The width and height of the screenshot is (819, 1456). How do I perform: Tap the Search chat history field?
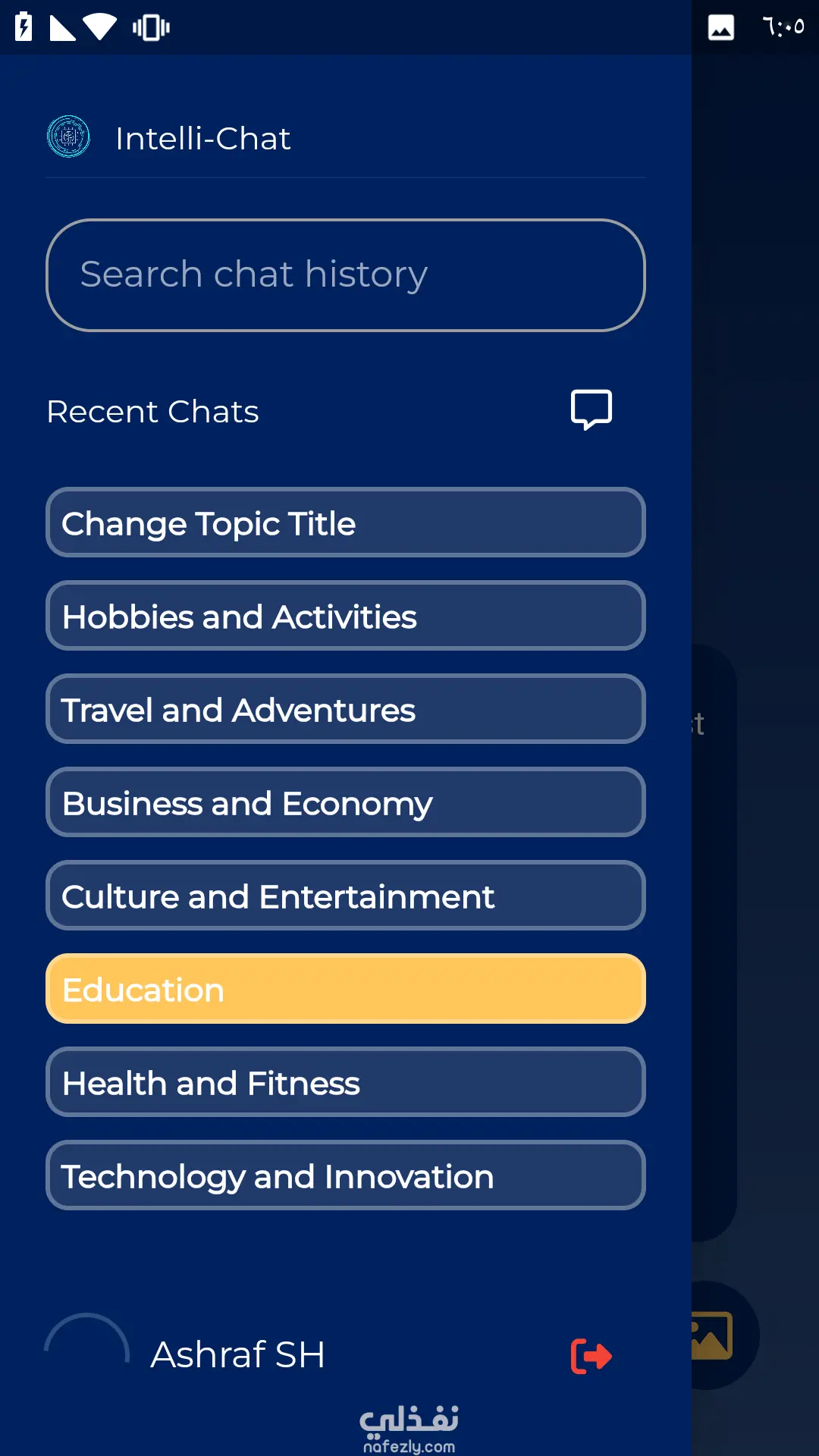pyautogui.click(x=345, y=275)
